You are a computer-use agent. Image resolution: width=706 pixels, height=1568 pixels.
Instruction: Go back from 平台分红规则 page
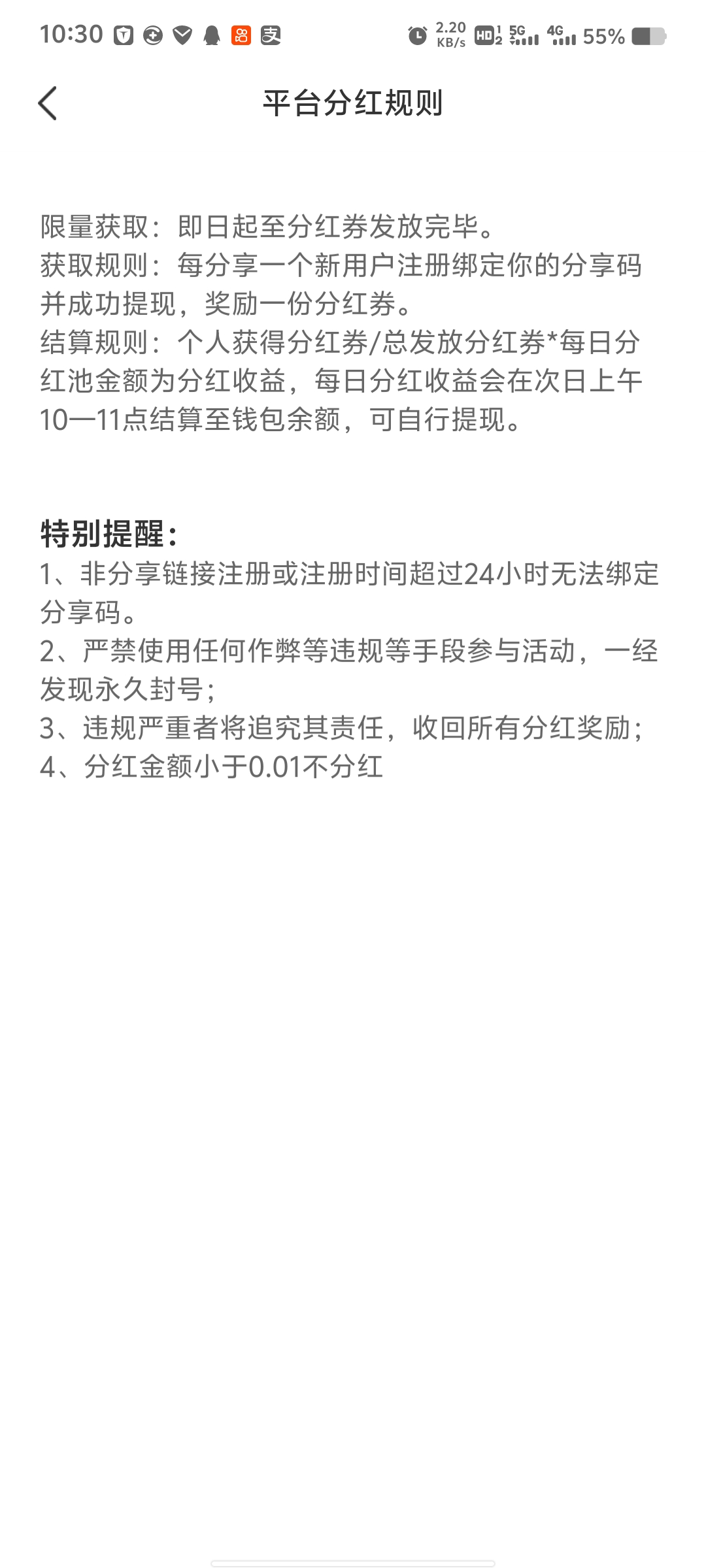48,103
